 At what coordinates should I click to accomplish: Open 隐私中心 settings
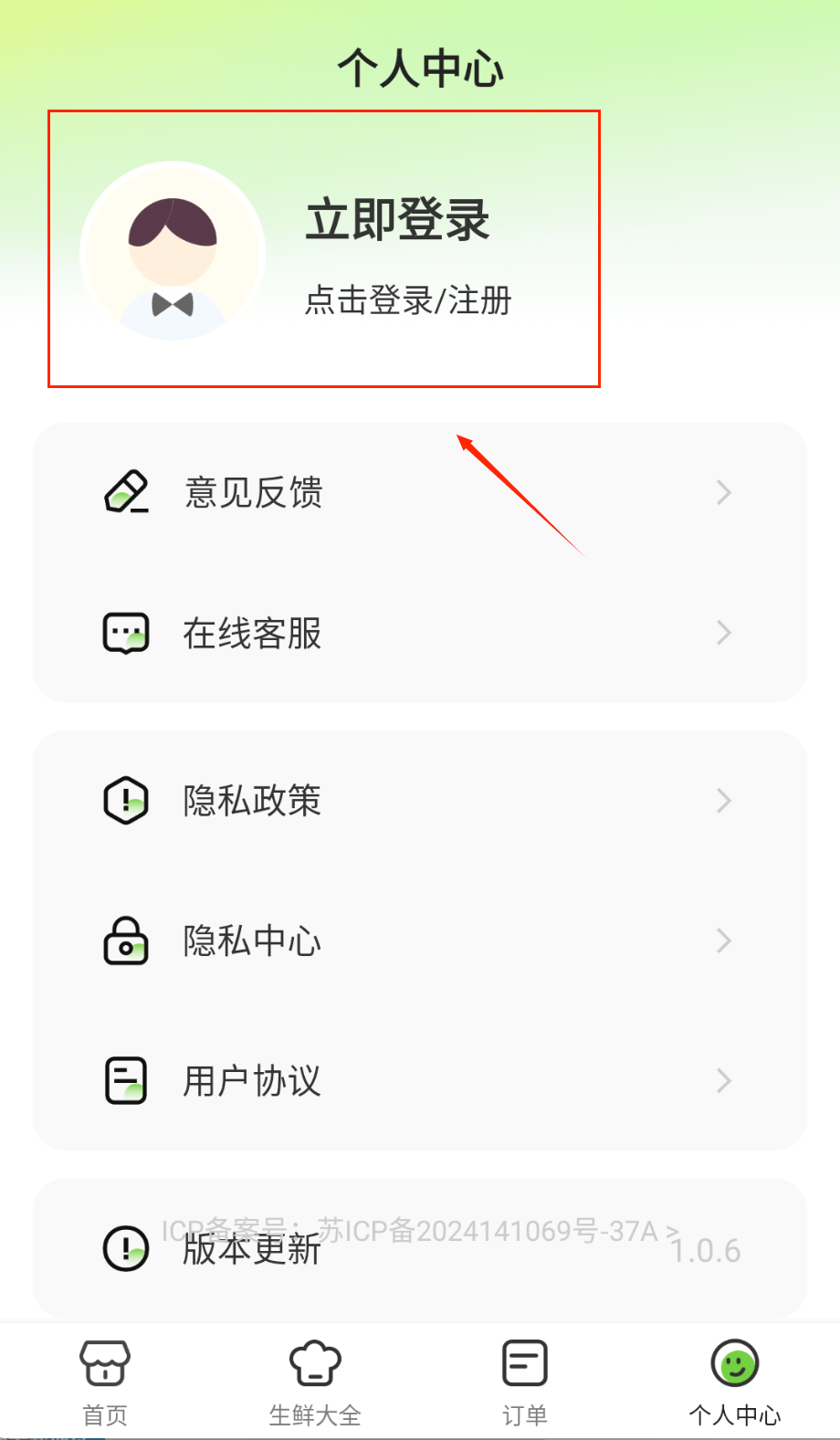pos(419,941)
